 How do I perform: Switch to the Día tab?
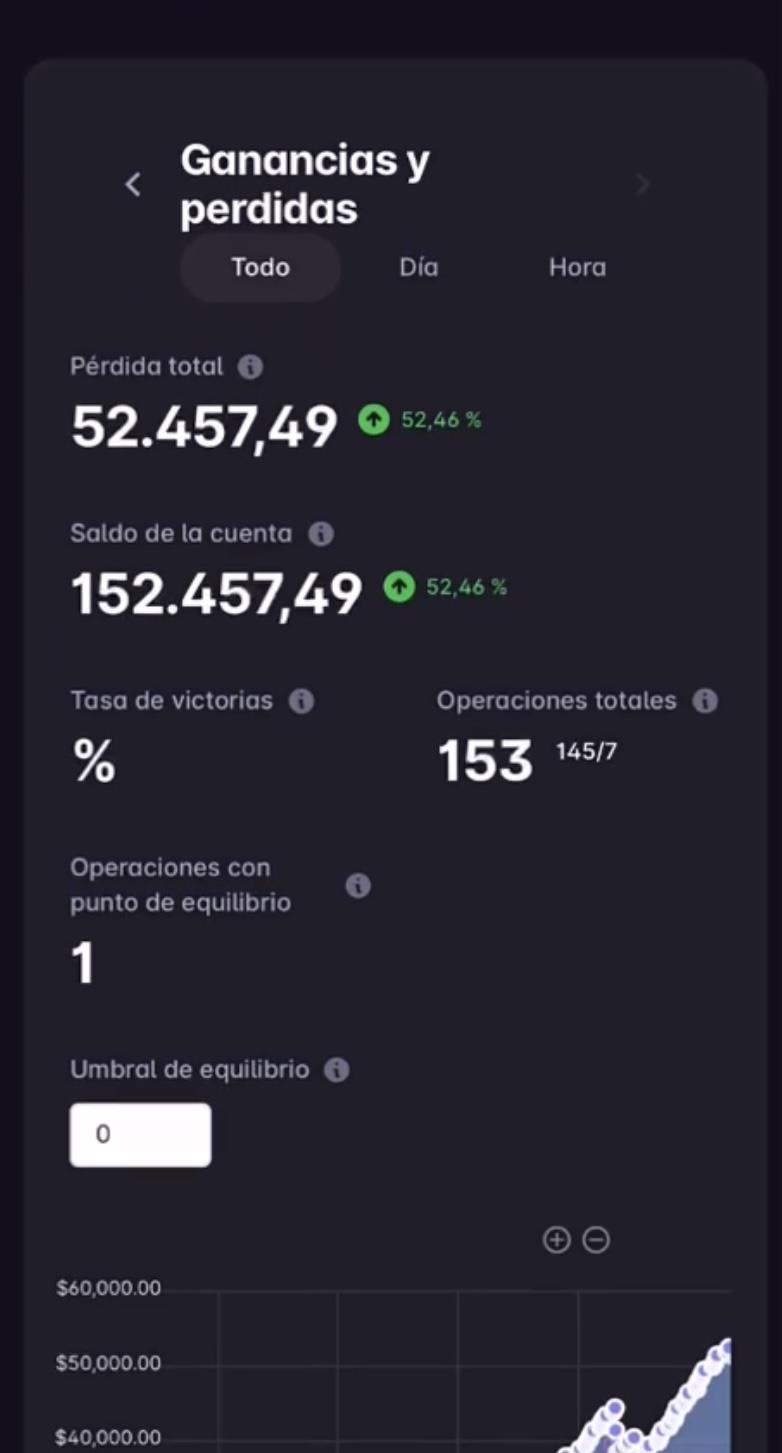[418, 268]
